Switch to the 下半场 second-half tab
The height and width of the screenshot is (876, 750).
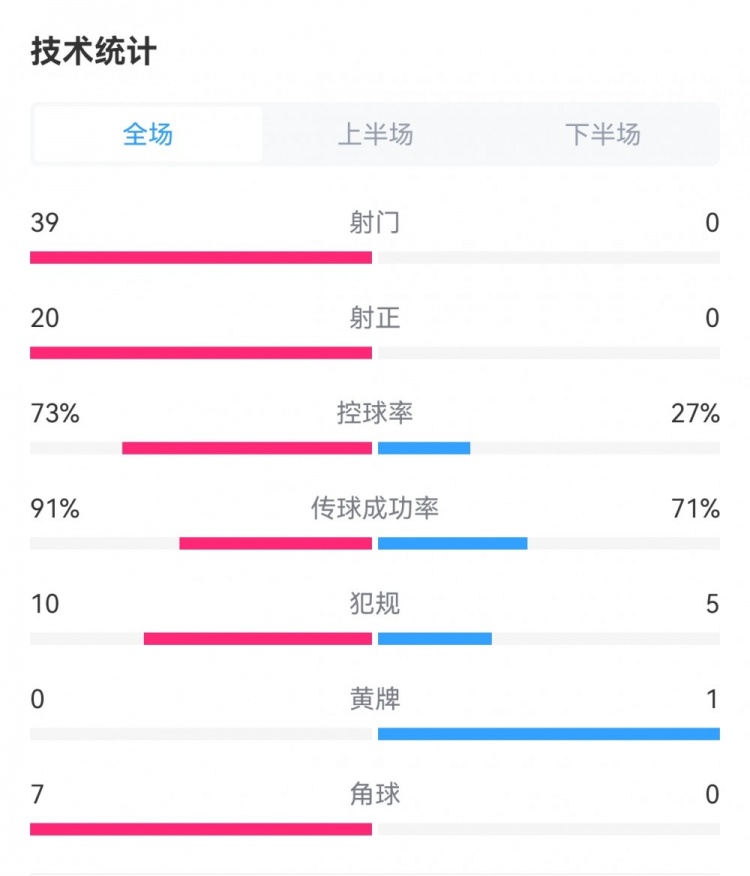602,134
